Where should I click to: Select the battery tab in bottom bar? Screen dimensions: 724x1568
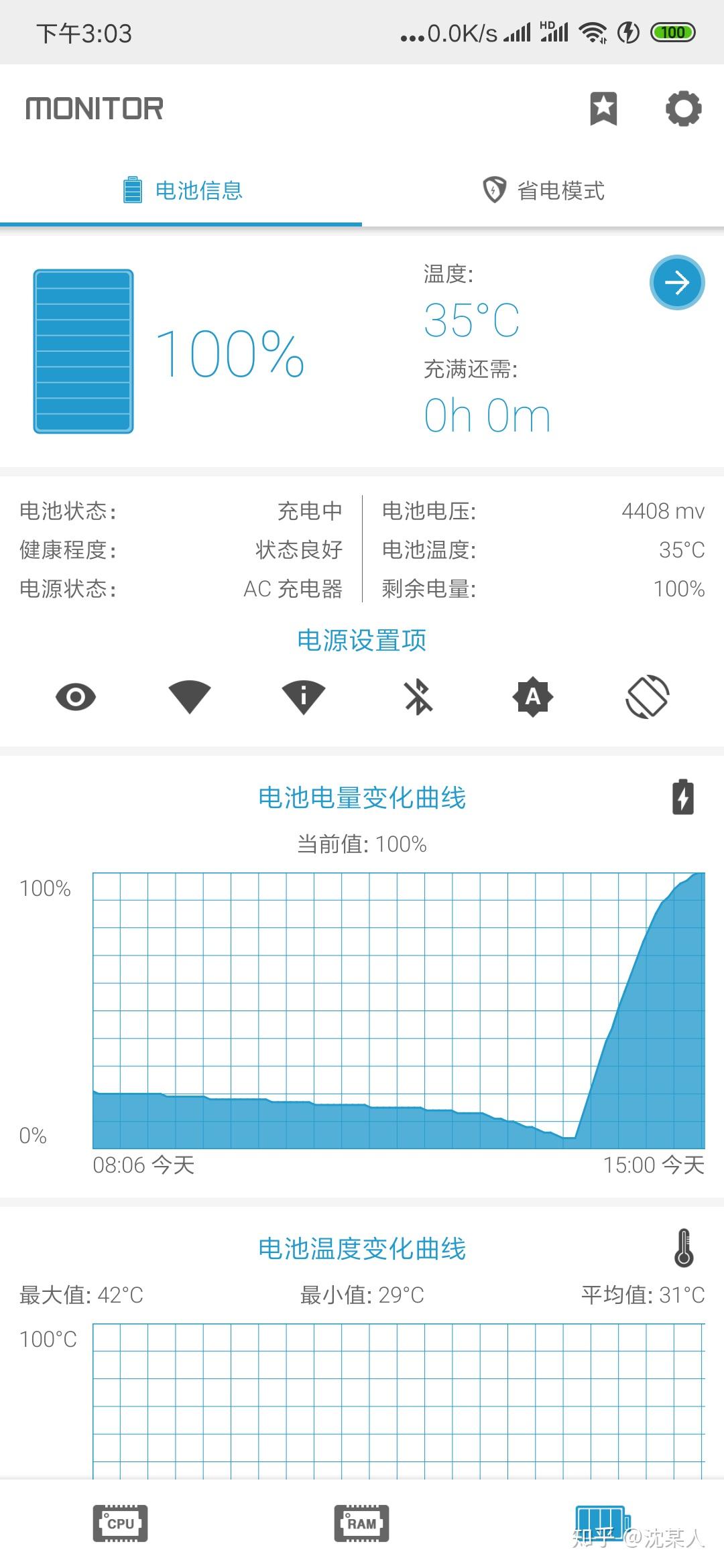click(x=603, y=1523)
